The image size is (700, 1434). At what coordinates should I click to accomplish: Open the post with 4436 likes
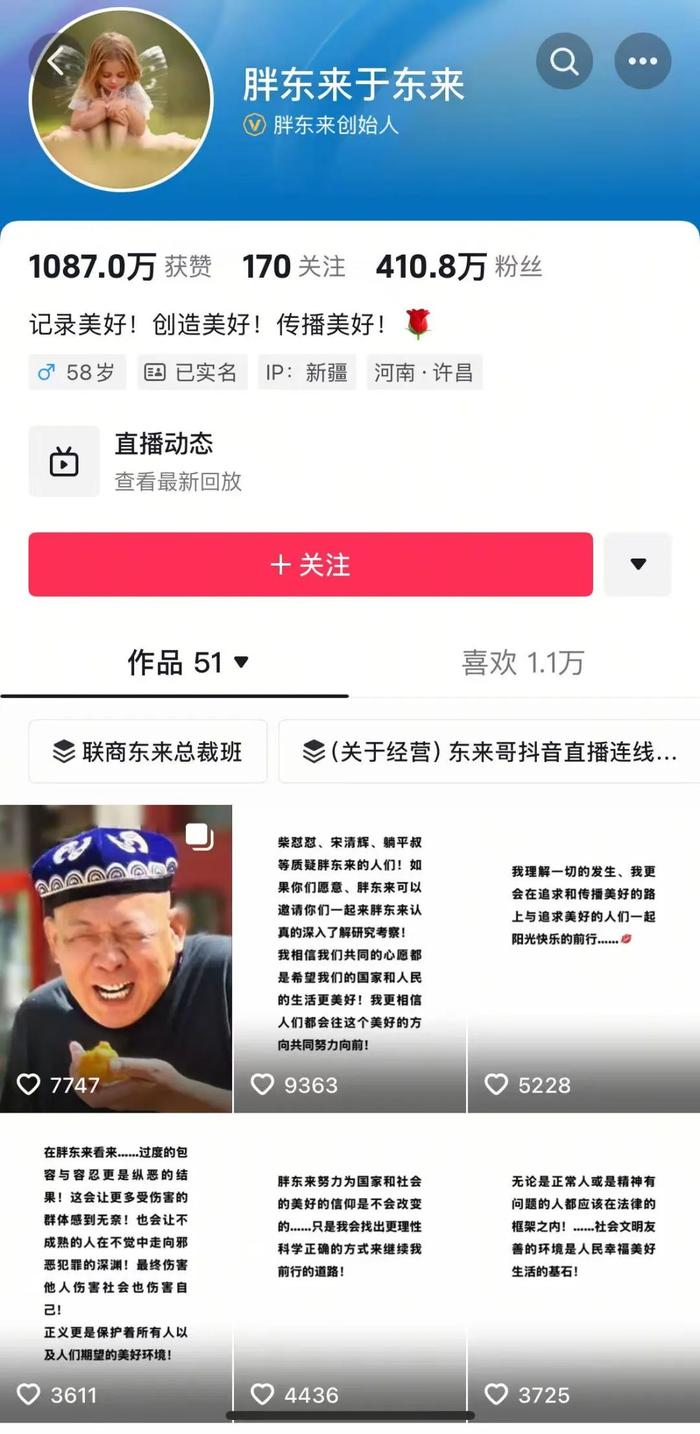tap(350, 1268)
